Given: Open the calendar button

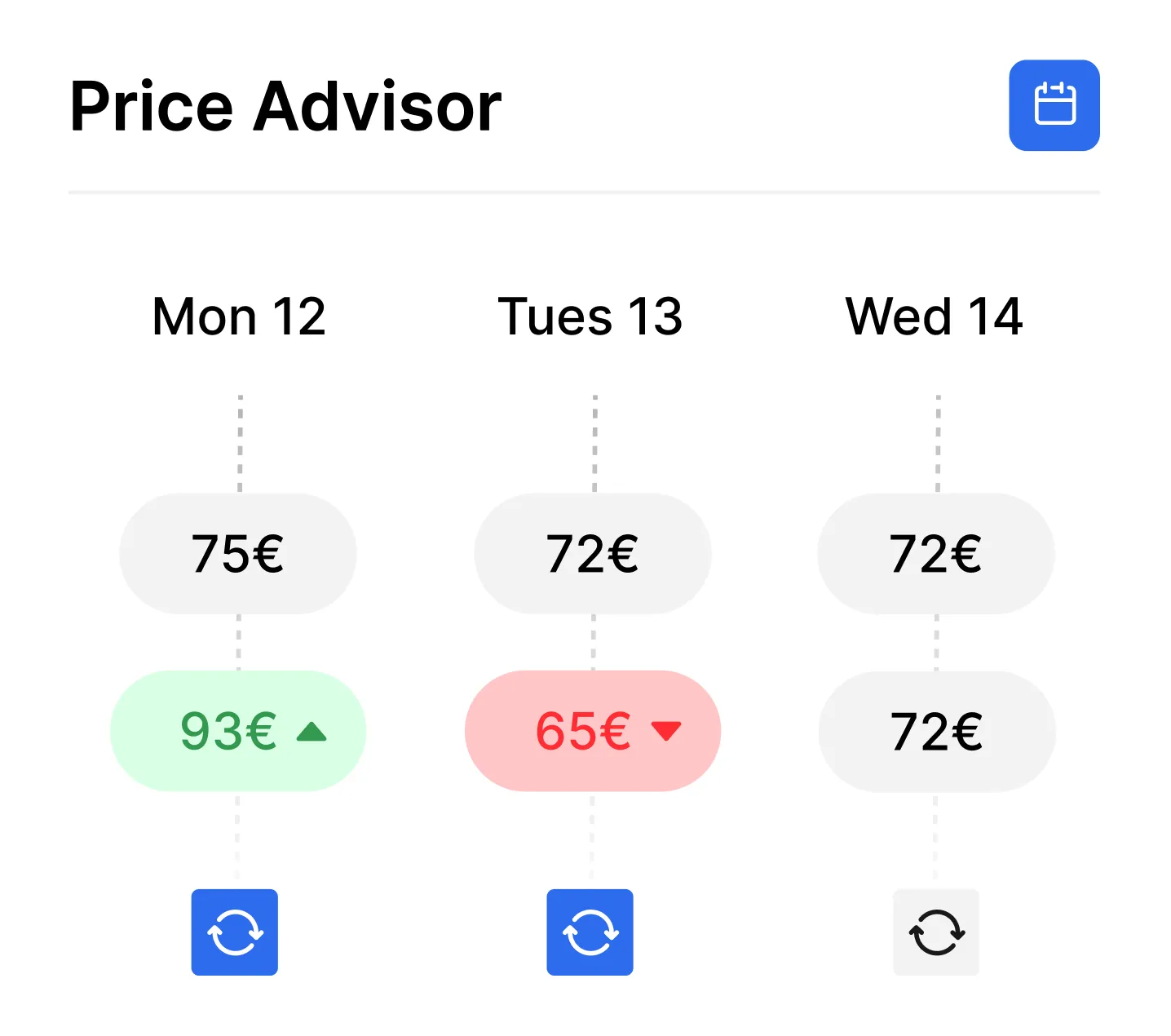Looking at the screenshot, I should click(x=1054, y=105).
